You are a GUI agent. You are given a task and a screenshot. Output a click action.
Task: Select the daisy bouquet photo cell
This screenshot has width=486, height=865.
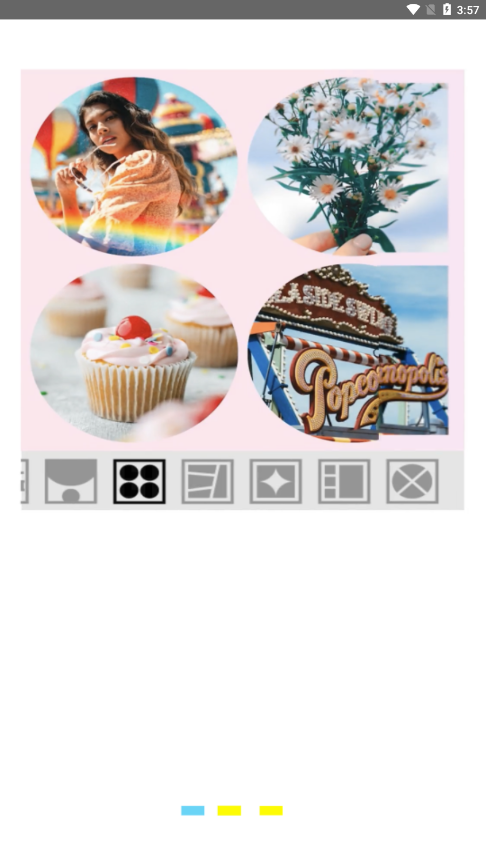coord(348,166)
